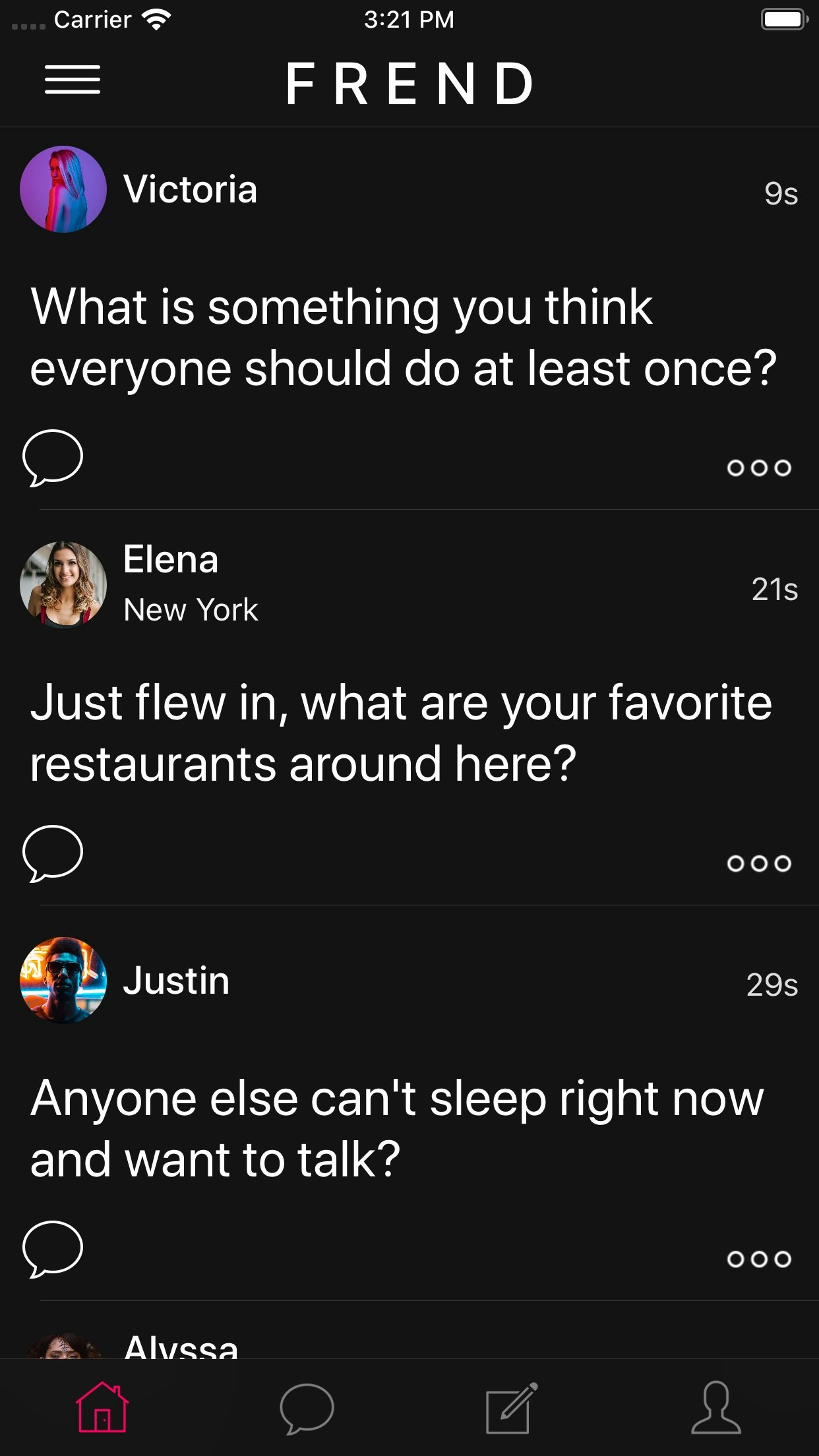Tap Justin's avatar
This screenshot has width=819, height=1456.
(x=63, y=980)
